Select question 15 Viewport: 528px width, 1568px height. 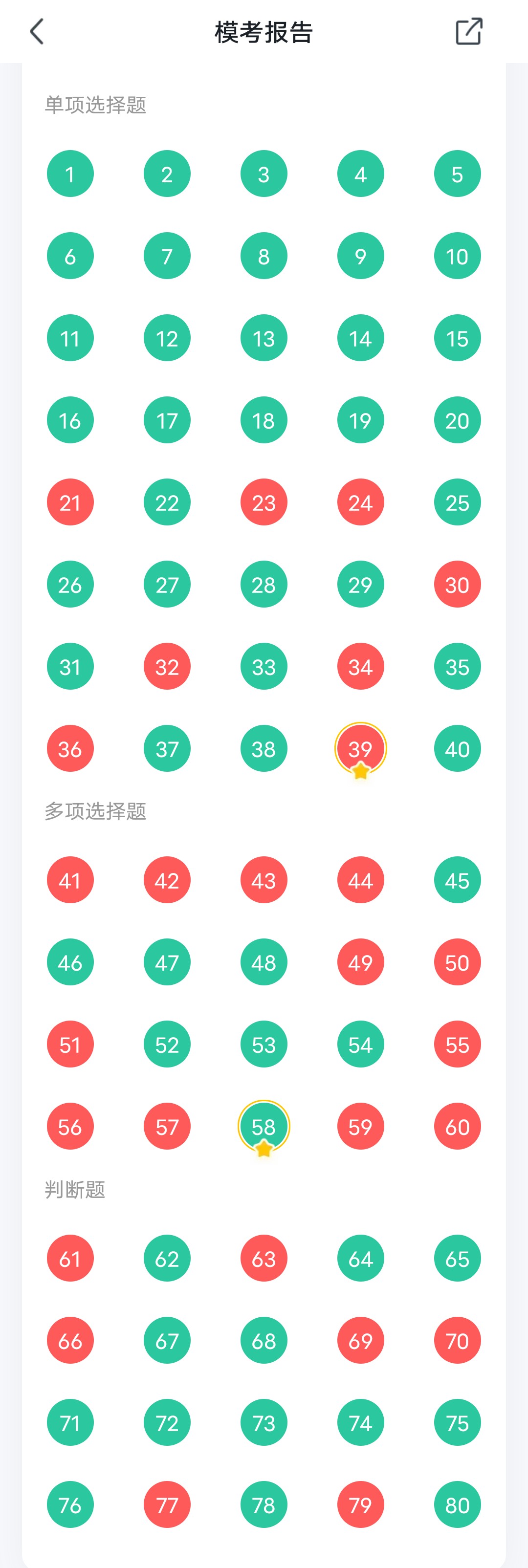[x=458, y=338]
